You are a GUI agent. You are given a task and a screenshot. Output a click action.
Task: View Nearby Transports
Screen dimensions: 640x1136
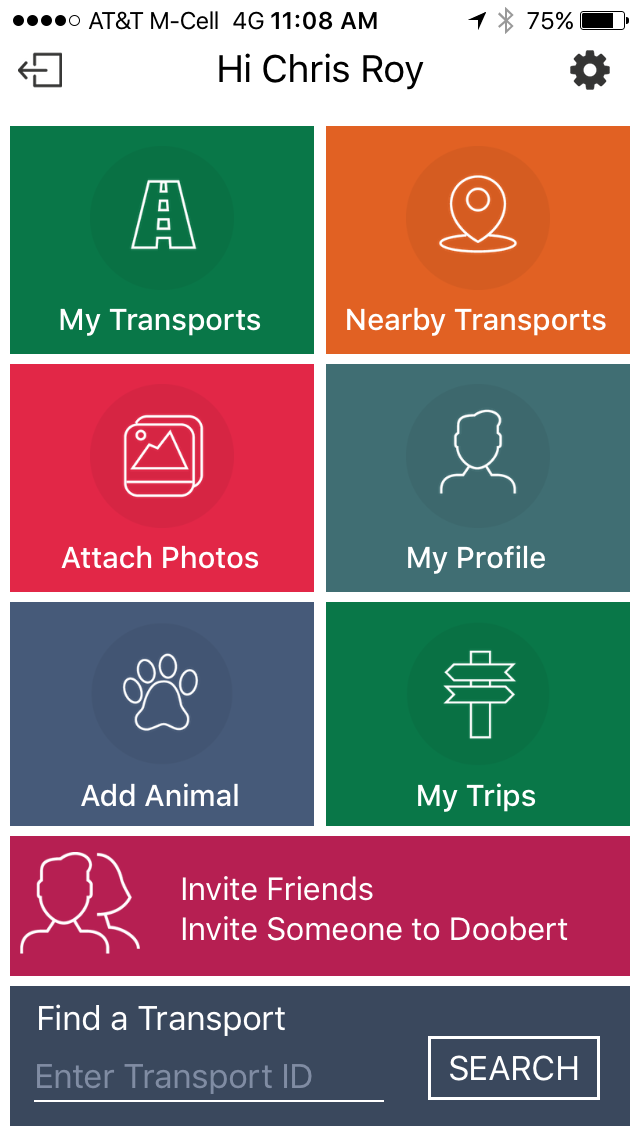point(478,240)
